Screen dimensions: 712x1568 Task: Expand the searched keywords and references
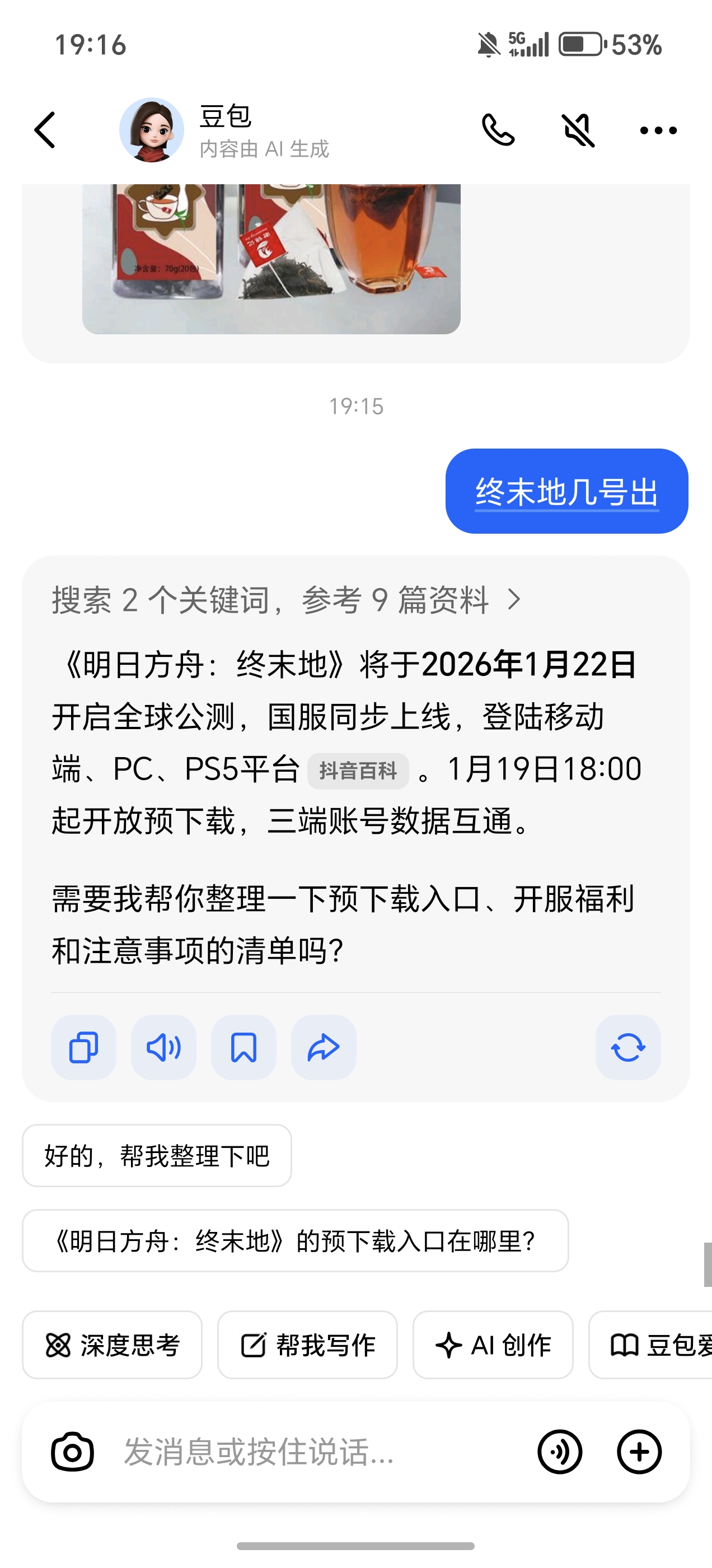(286, 600)
